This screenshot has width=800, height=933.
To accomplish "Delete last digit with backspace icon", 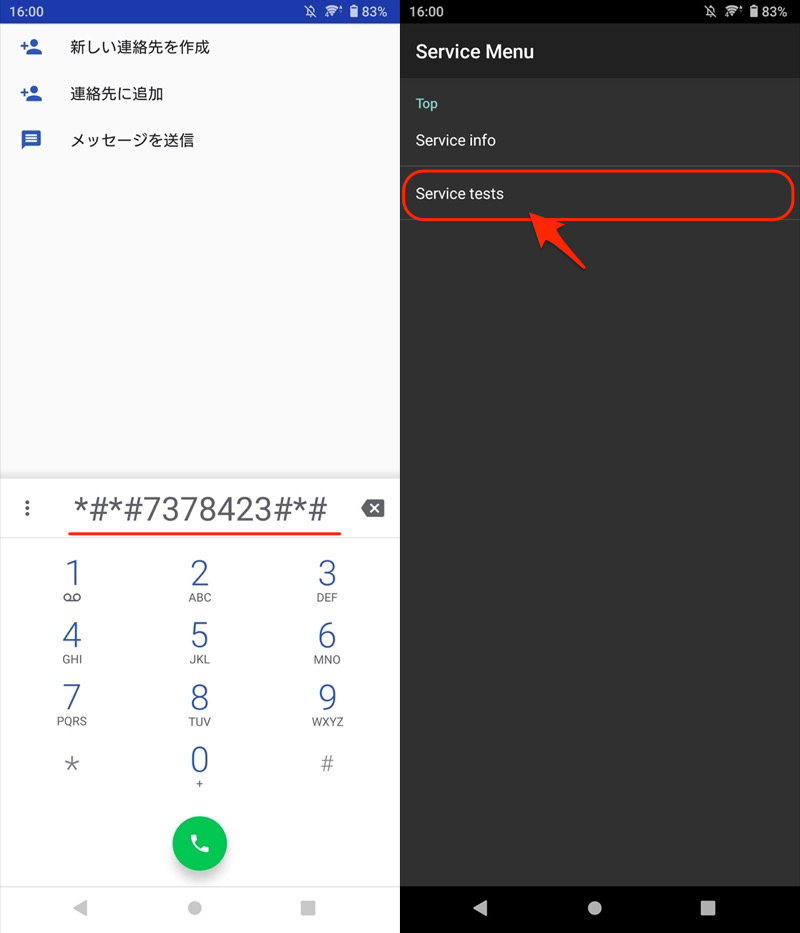I will (x=372, y=509).
